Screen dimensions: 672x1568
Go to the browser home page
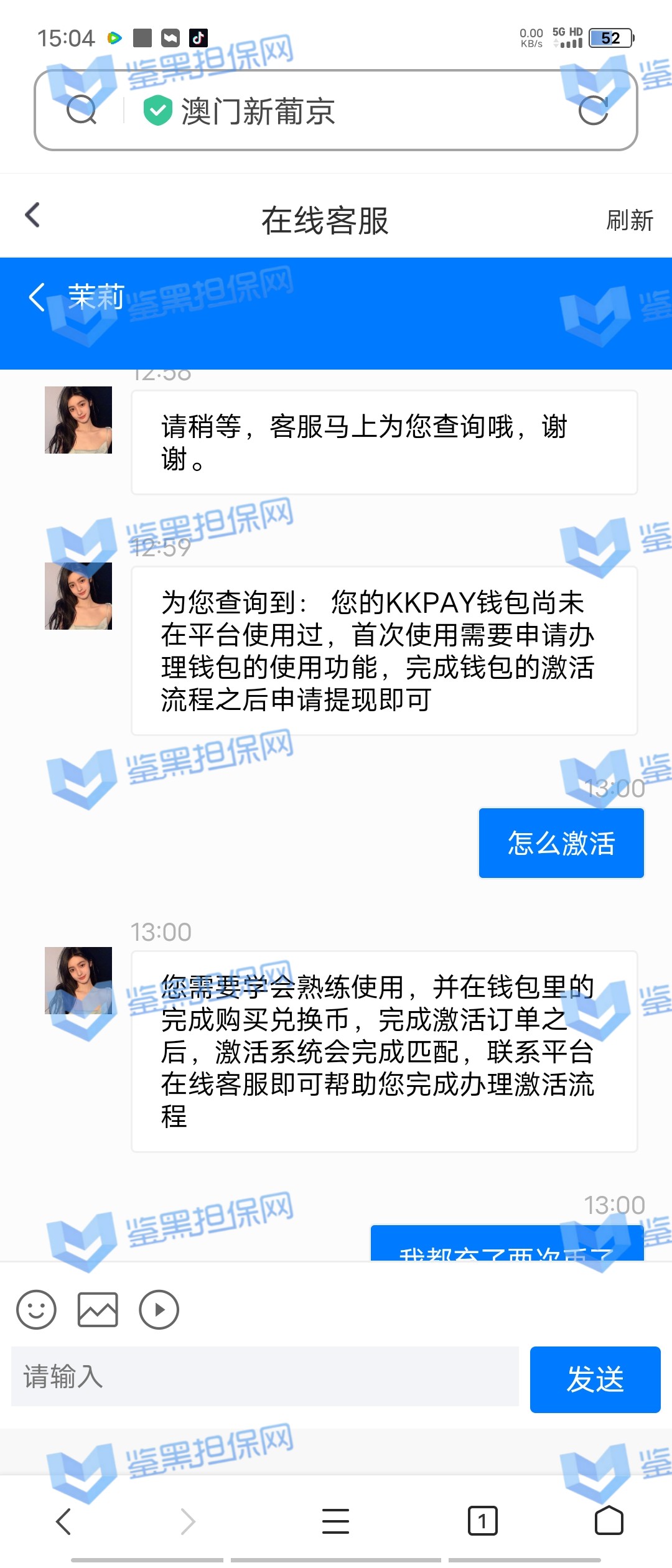pyautogui.click(x=609, y=1521)
